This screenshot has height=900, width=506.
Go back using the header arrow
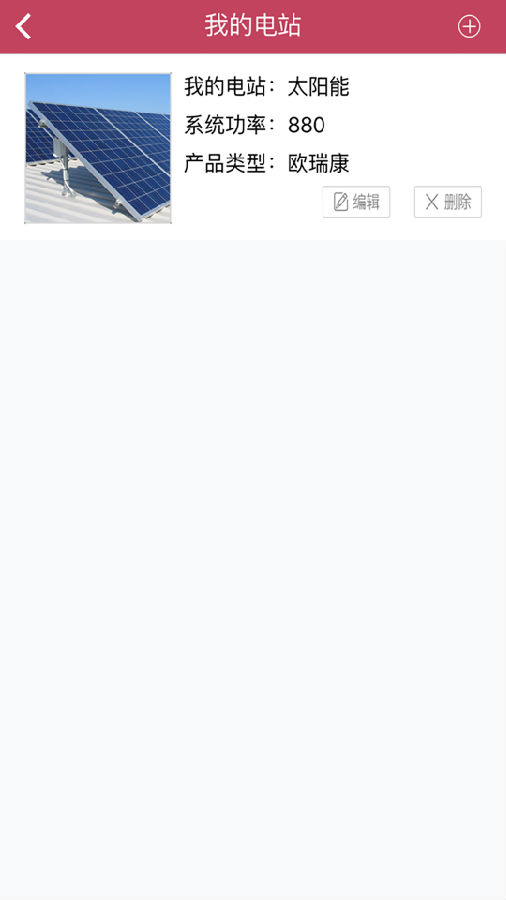(x=23, y=27)
